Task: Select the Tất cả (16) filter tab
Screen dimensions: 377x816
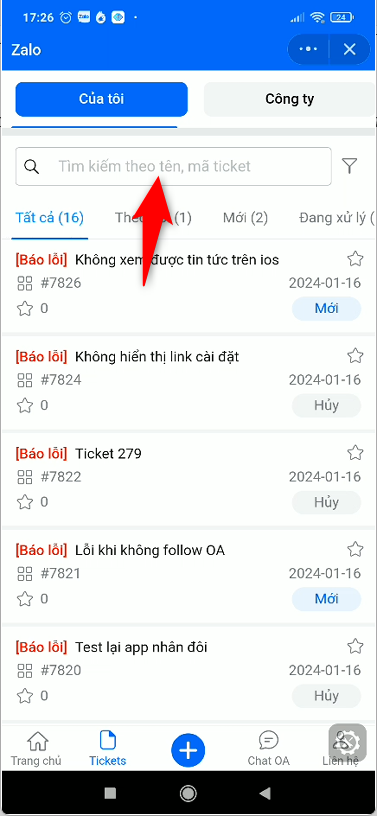Action: click(49, 218)
